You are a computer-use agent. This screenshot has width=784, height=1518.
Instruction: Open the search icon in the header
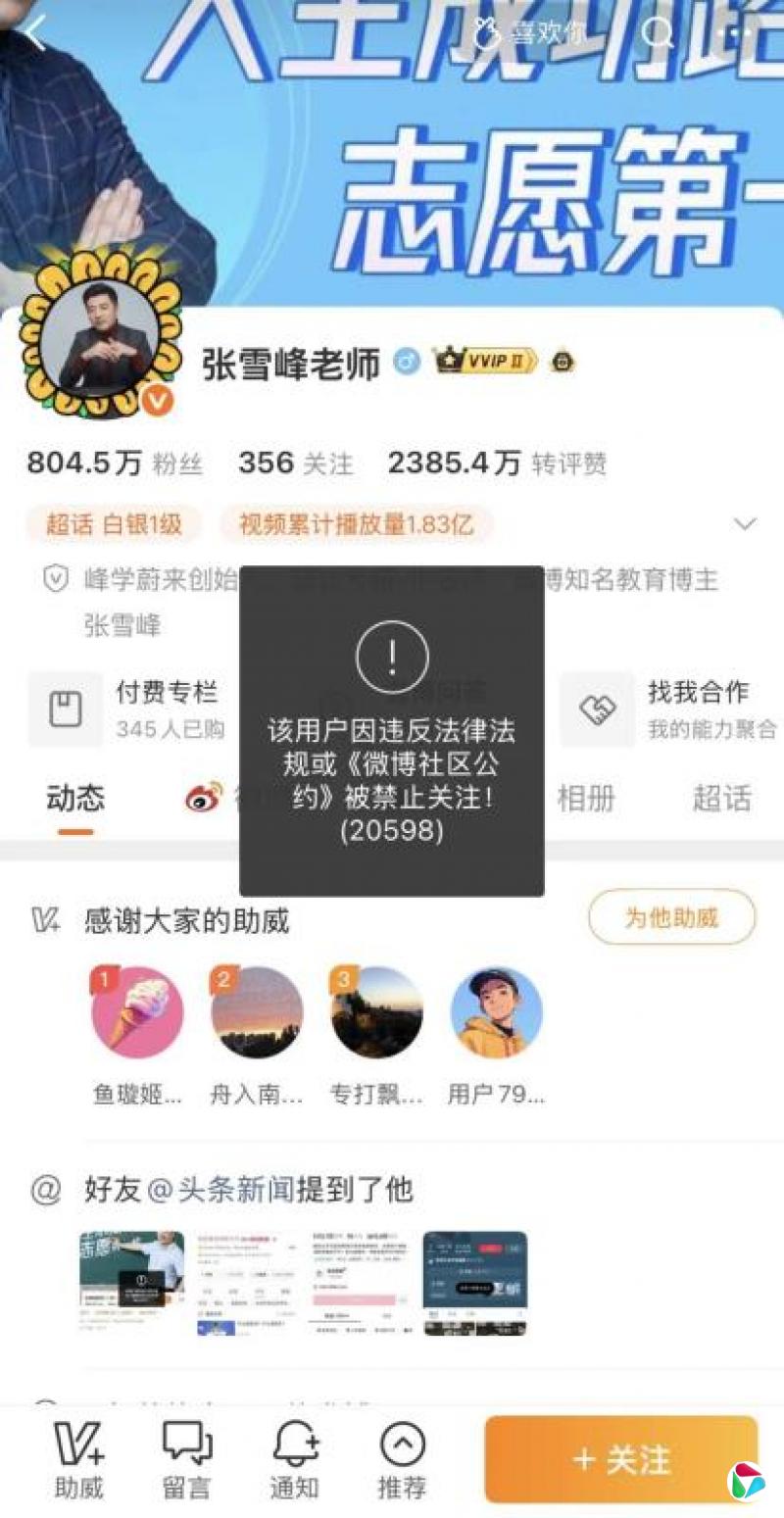658,33
